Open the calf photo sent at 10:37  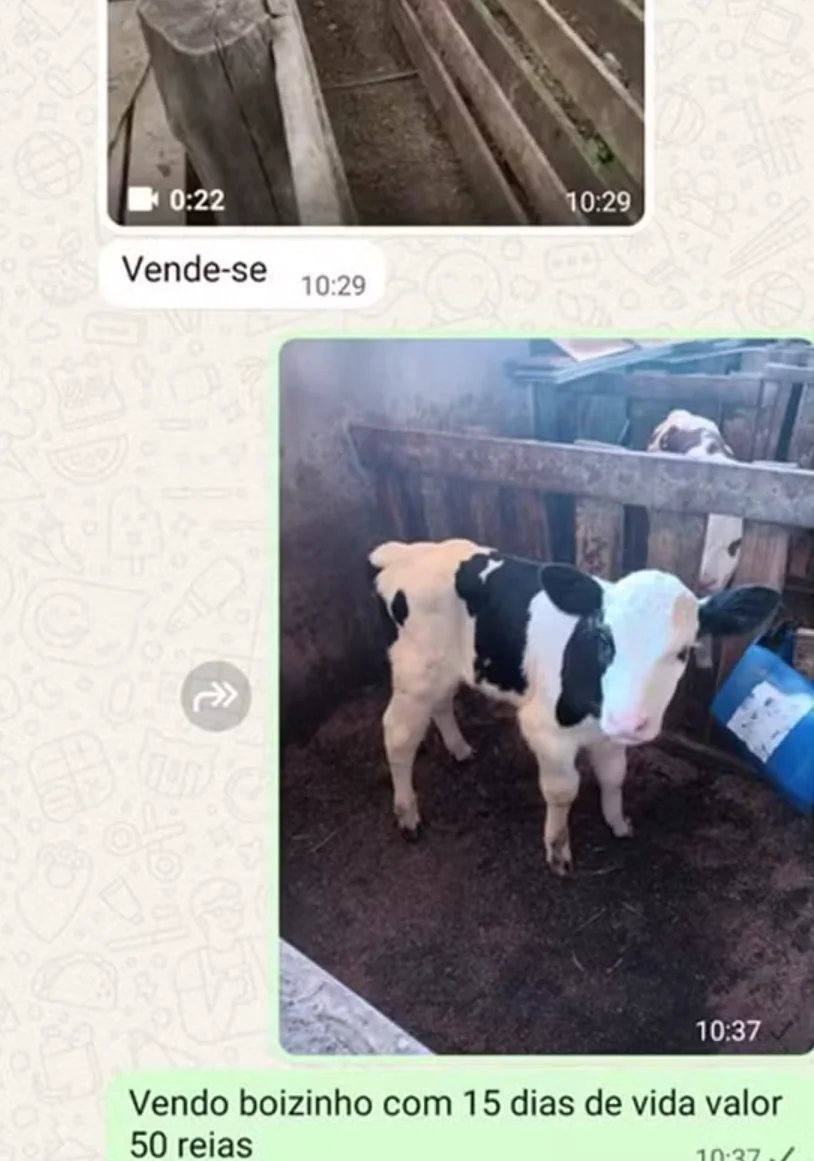pos(546,695)
